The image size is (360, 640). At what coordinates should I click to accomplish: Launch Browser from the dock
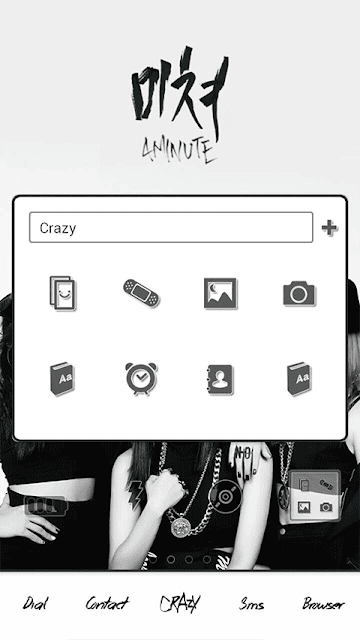pyautogui.click(x=324, y=603)
